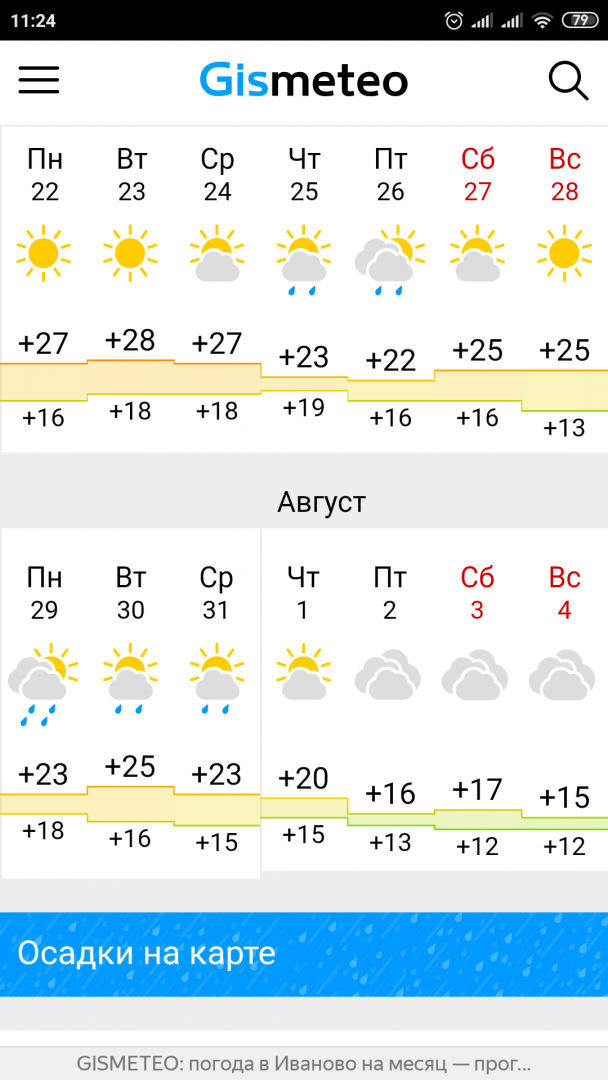Viewport: 608px width, 1080px height.
Task: Open the hamburger navigation menu
Action: click(39, 80)
